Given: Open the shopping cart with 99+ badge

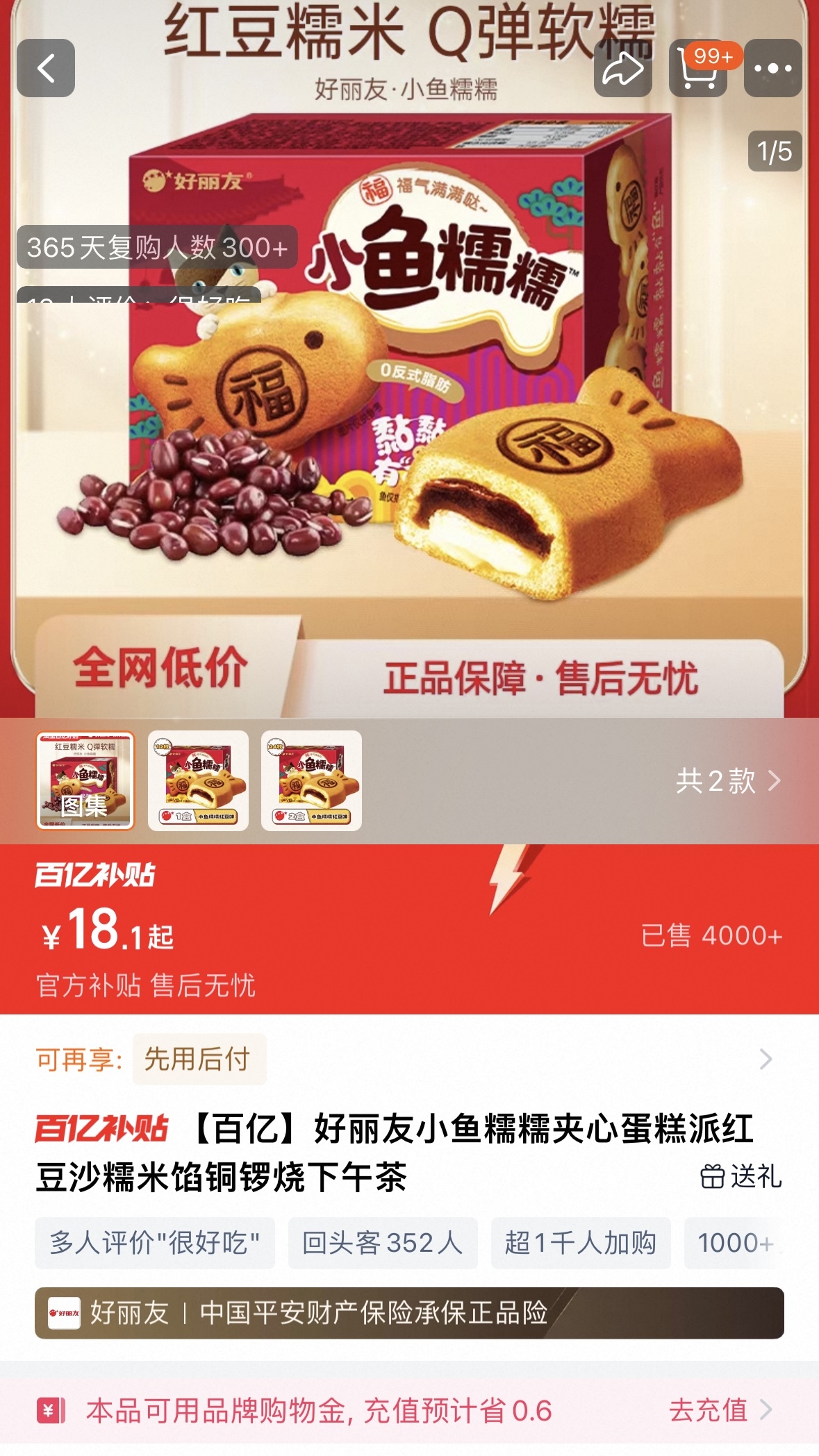Looking at the screenshot, I should pyautogui.click(x=698, y=69).
